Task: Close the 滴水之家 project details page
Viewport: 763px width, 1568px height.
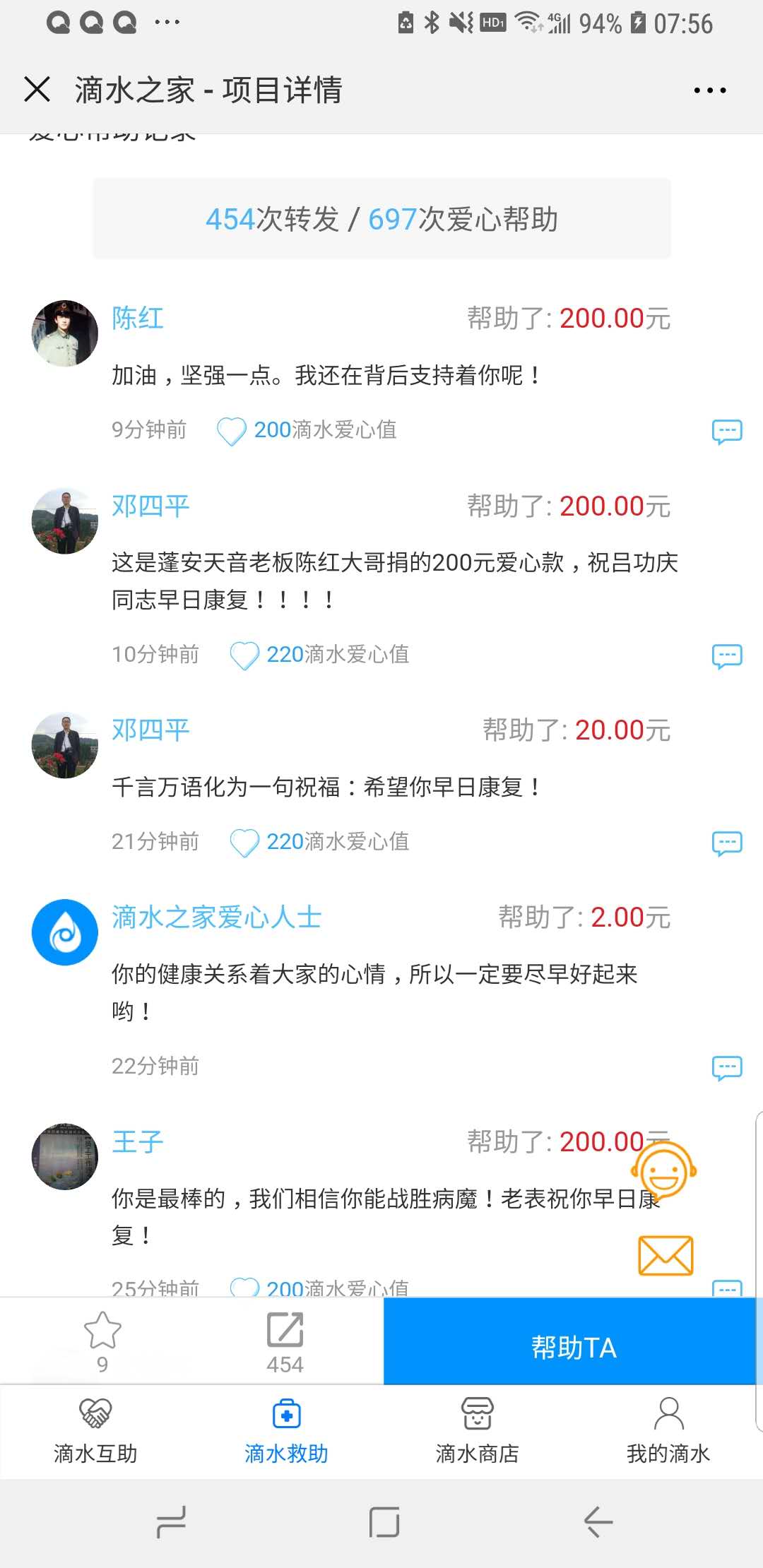Action: coord(37,90)
